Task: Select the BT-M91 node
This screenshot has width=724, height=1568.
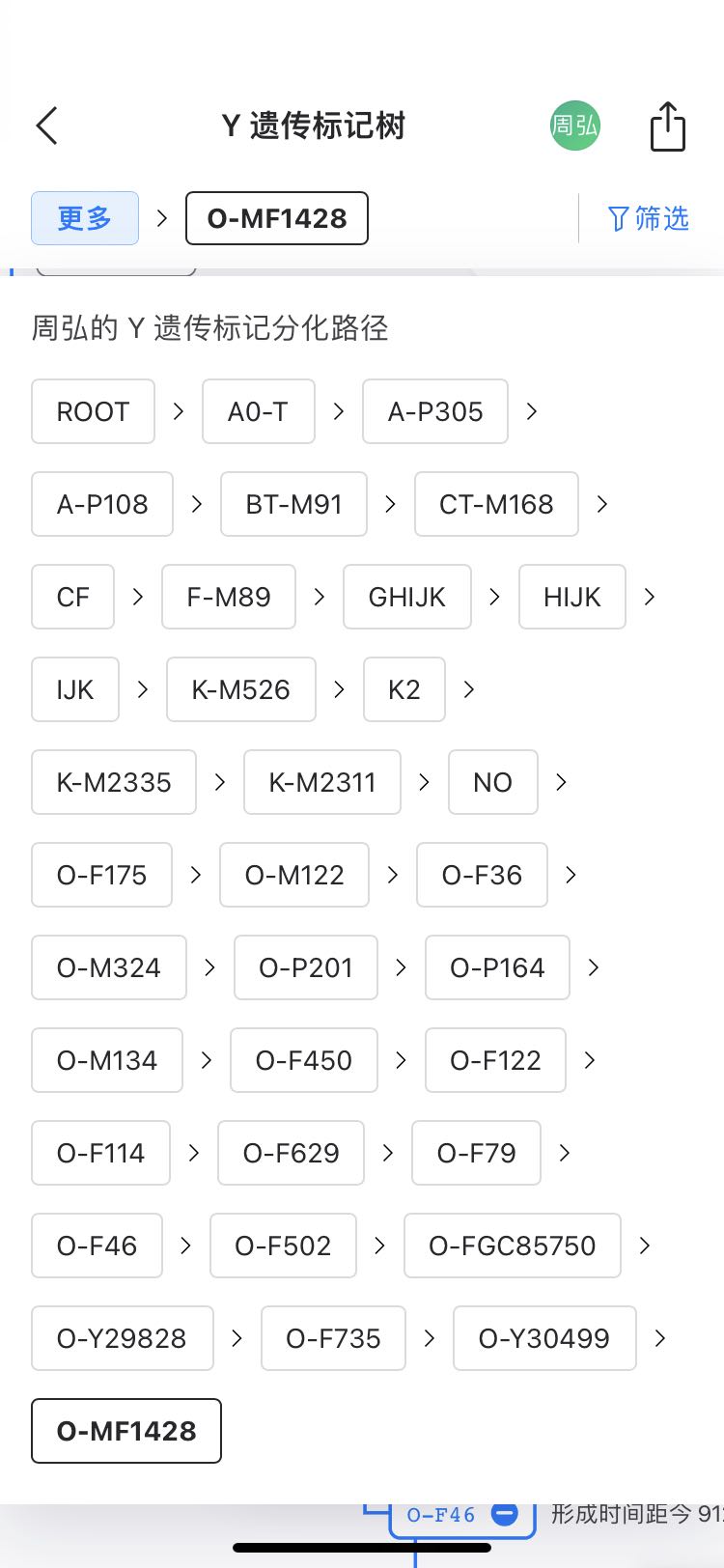Action: tap(293, 504)
